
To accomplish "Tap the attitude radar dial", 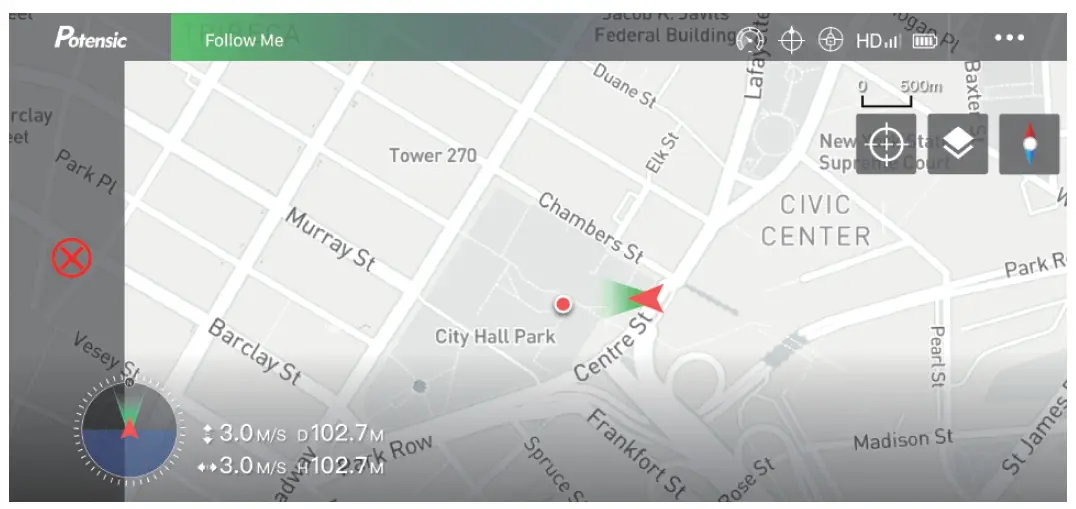I will pos(129,432).
